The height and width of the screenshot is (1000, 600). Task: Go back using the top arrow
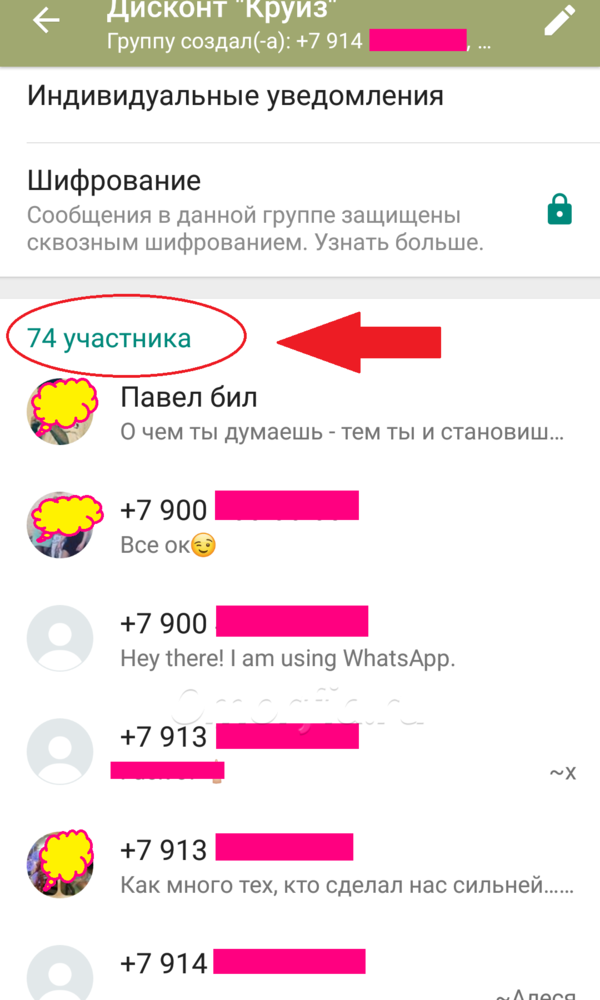pos(46,22)
